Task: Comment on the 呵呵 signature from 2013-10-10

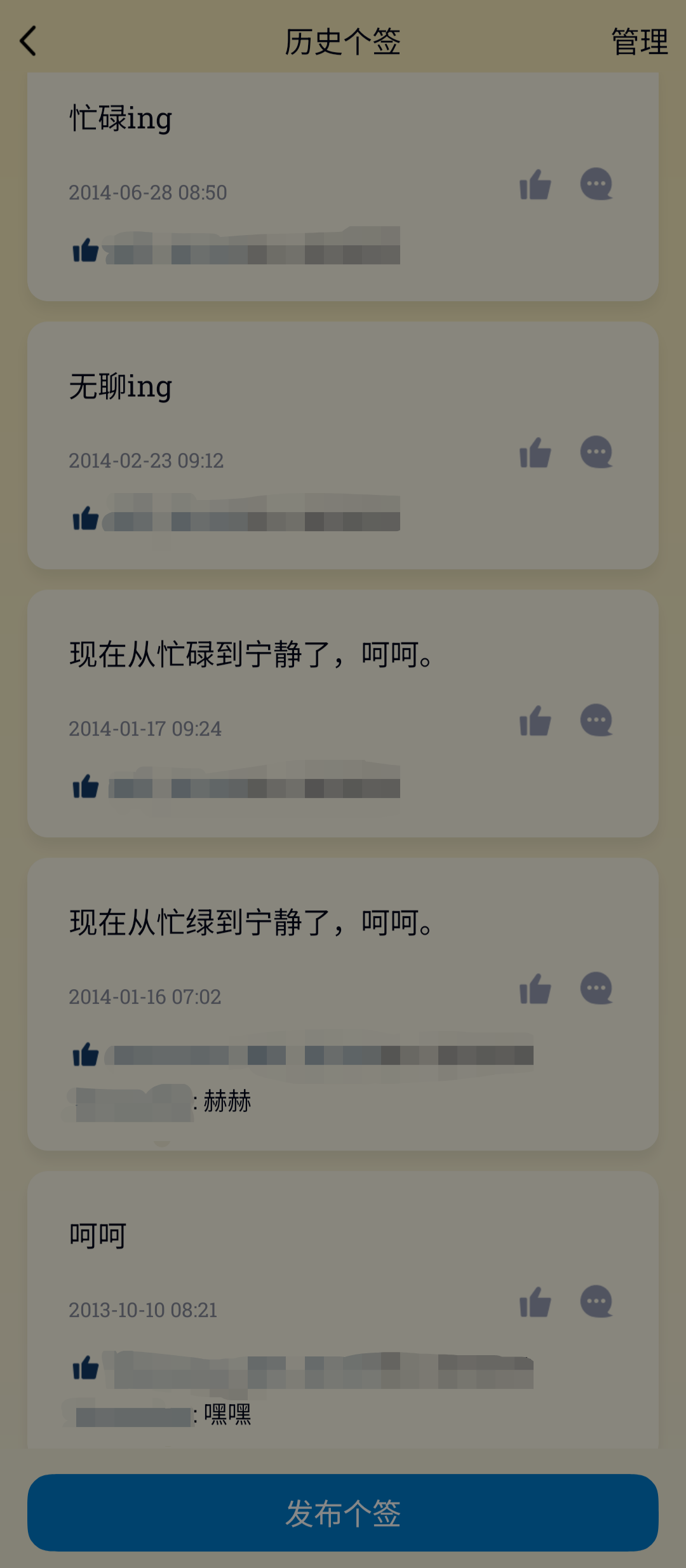Action: pyautogui.click(x=596, y=1302)
